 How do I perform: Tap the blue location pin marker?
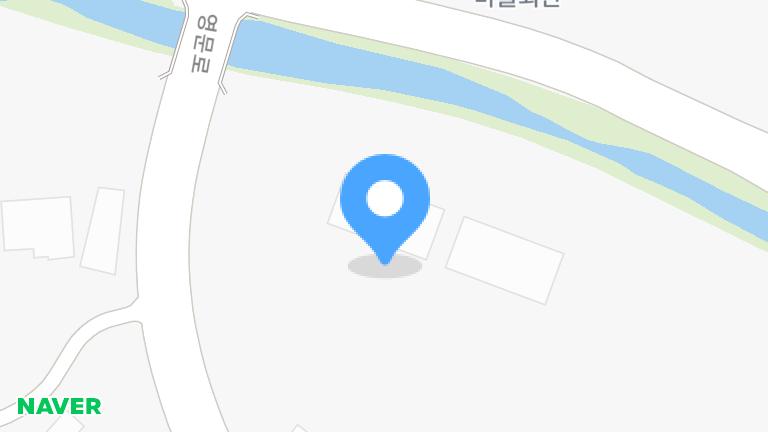385,202
